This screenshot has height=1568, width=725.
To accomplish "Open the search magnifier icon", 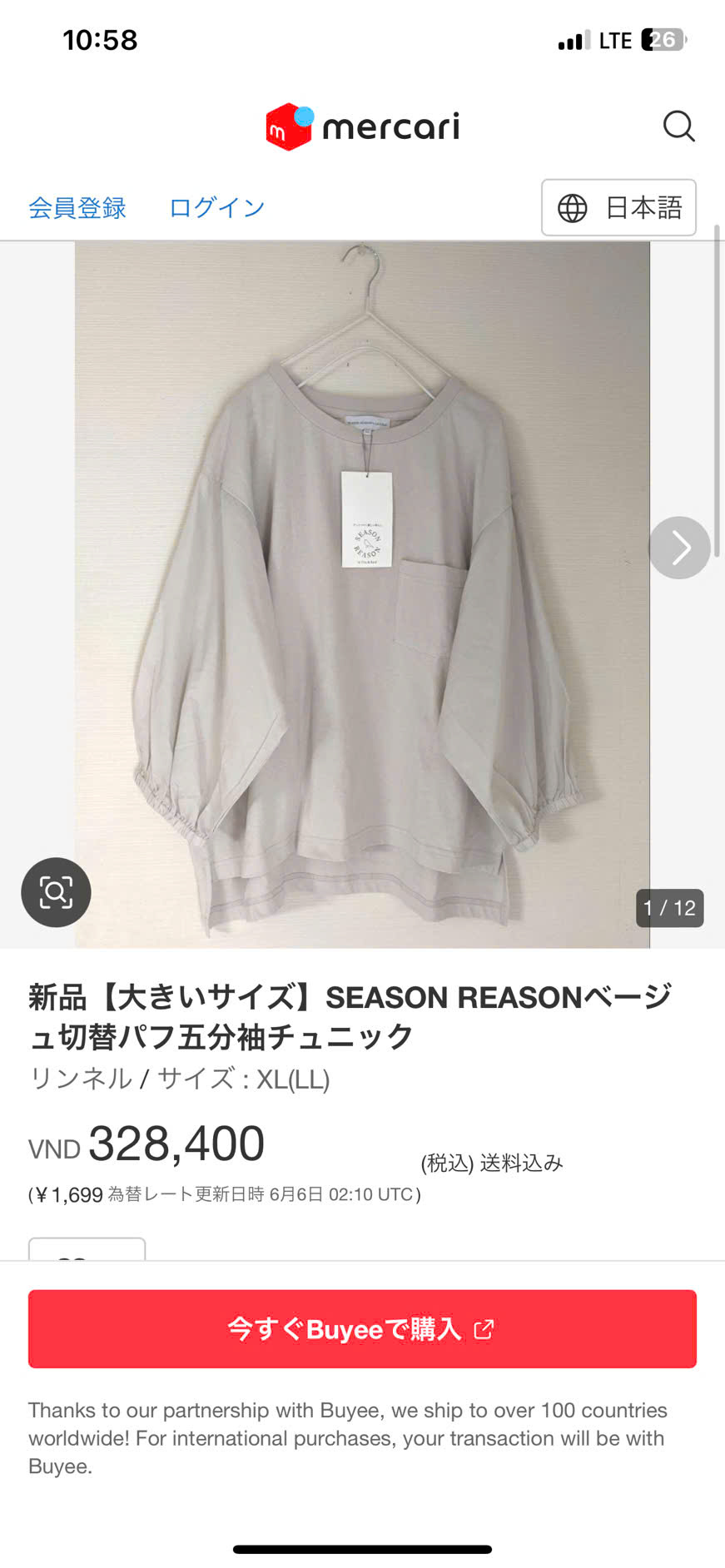I will point(678,127).
